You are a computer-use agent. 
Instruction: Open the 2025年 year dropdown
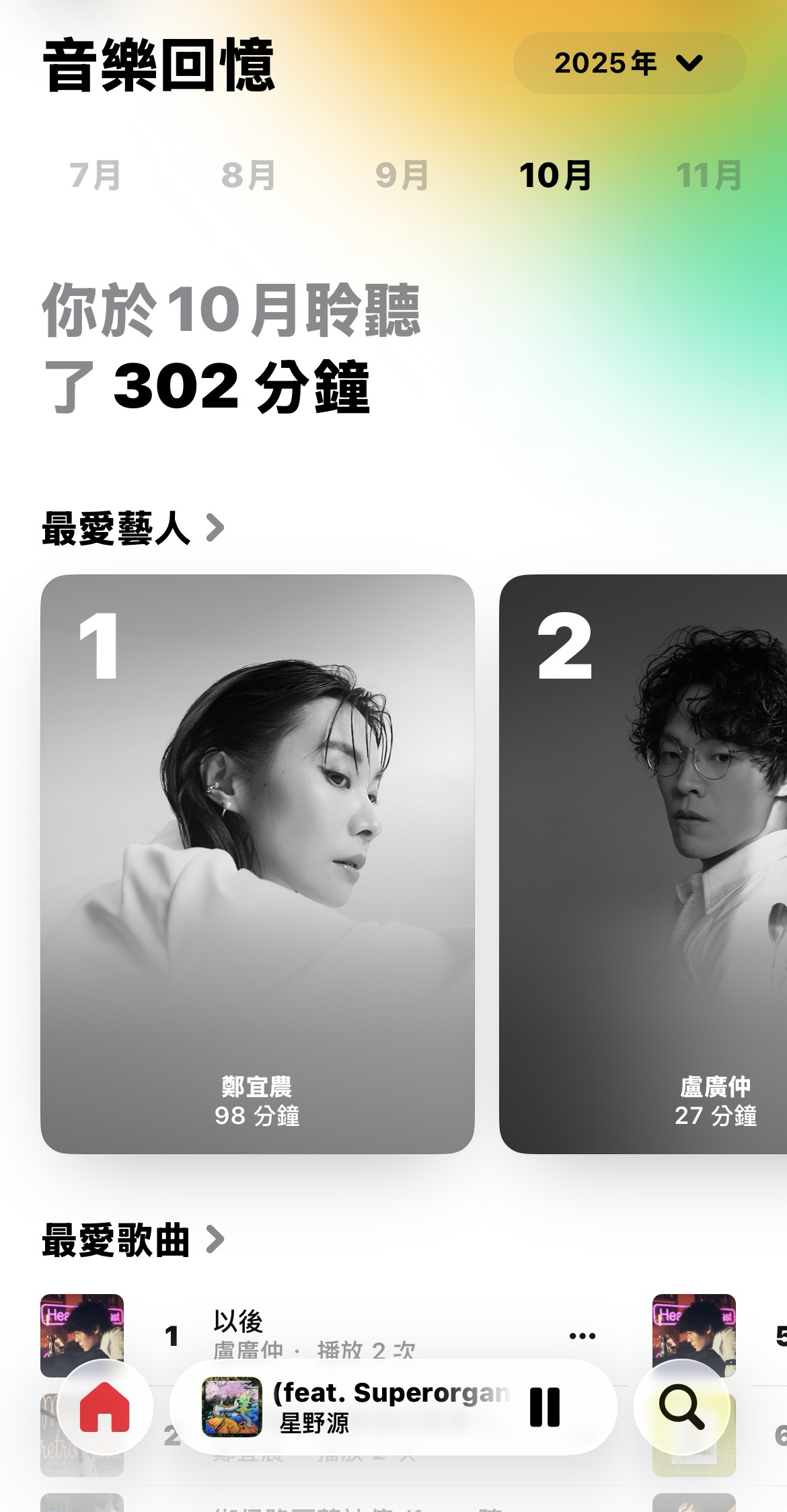pos(629,63)
